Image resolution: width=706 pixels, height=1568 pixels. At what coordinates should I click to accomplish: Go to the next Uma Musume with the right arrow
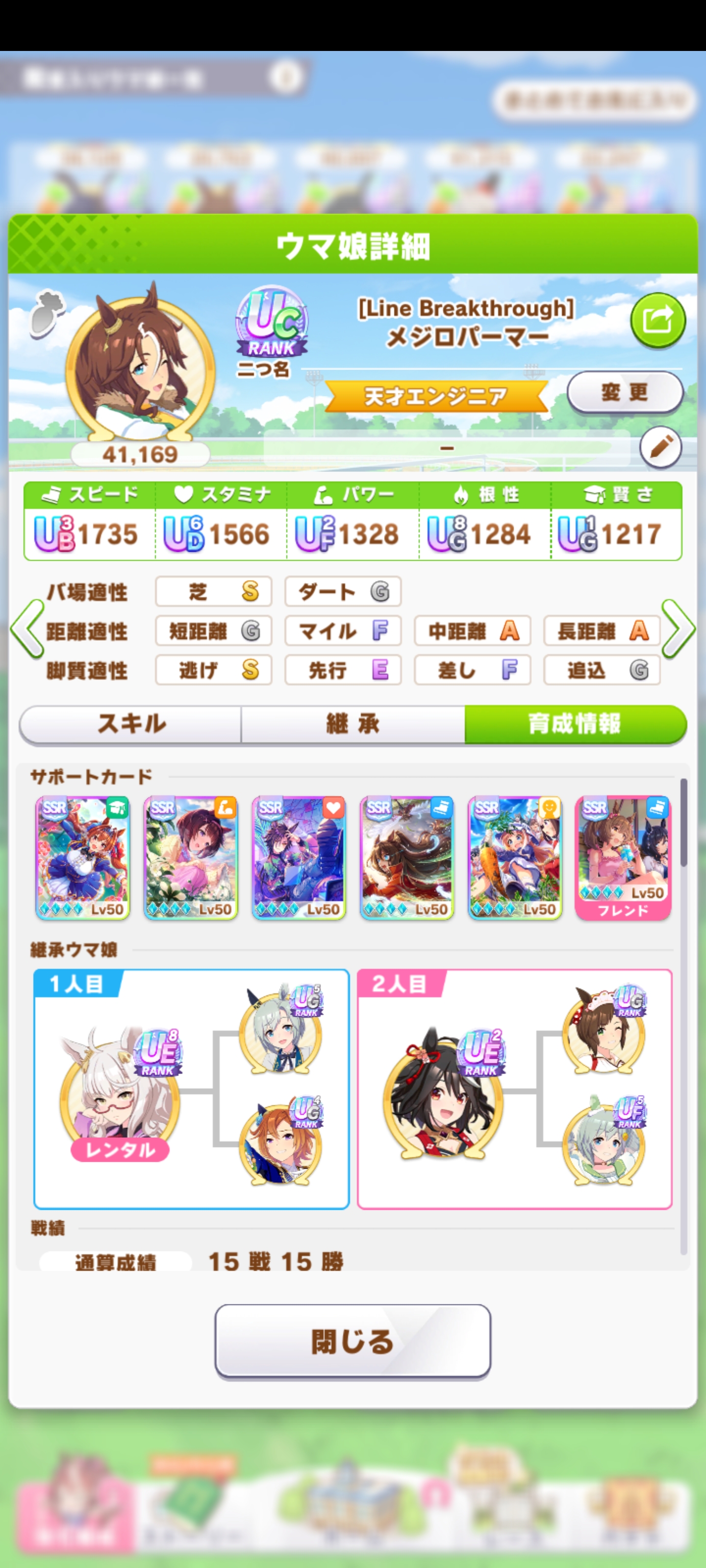pyautogui.click(x=678, y=629)
